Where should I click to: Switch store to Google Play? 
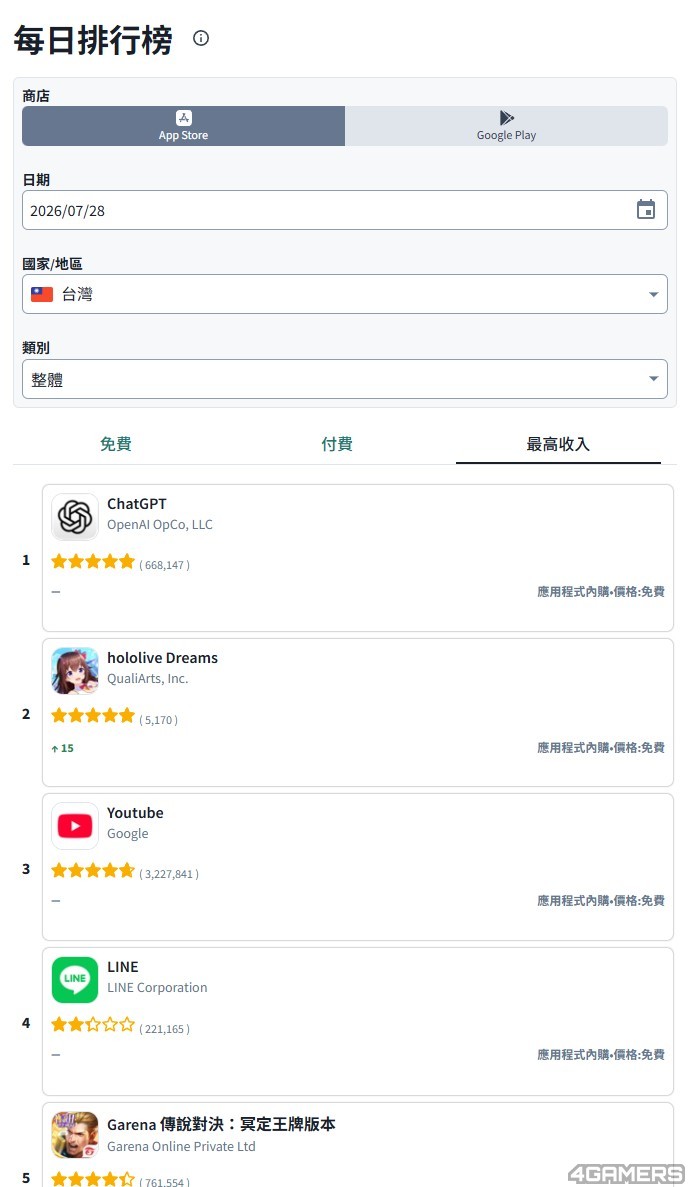[x=506, y=126]
